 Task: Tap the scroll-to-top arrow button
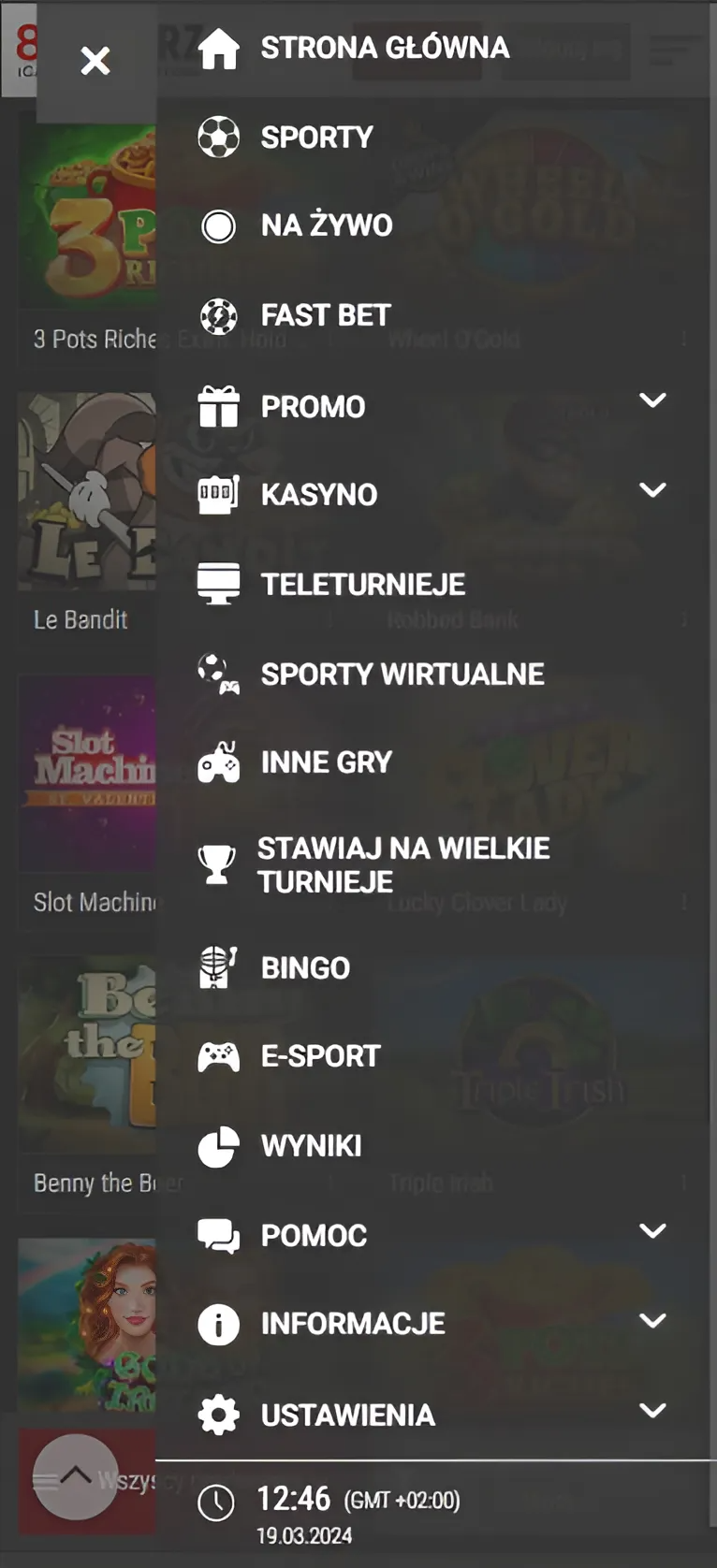coord(75,1476)
